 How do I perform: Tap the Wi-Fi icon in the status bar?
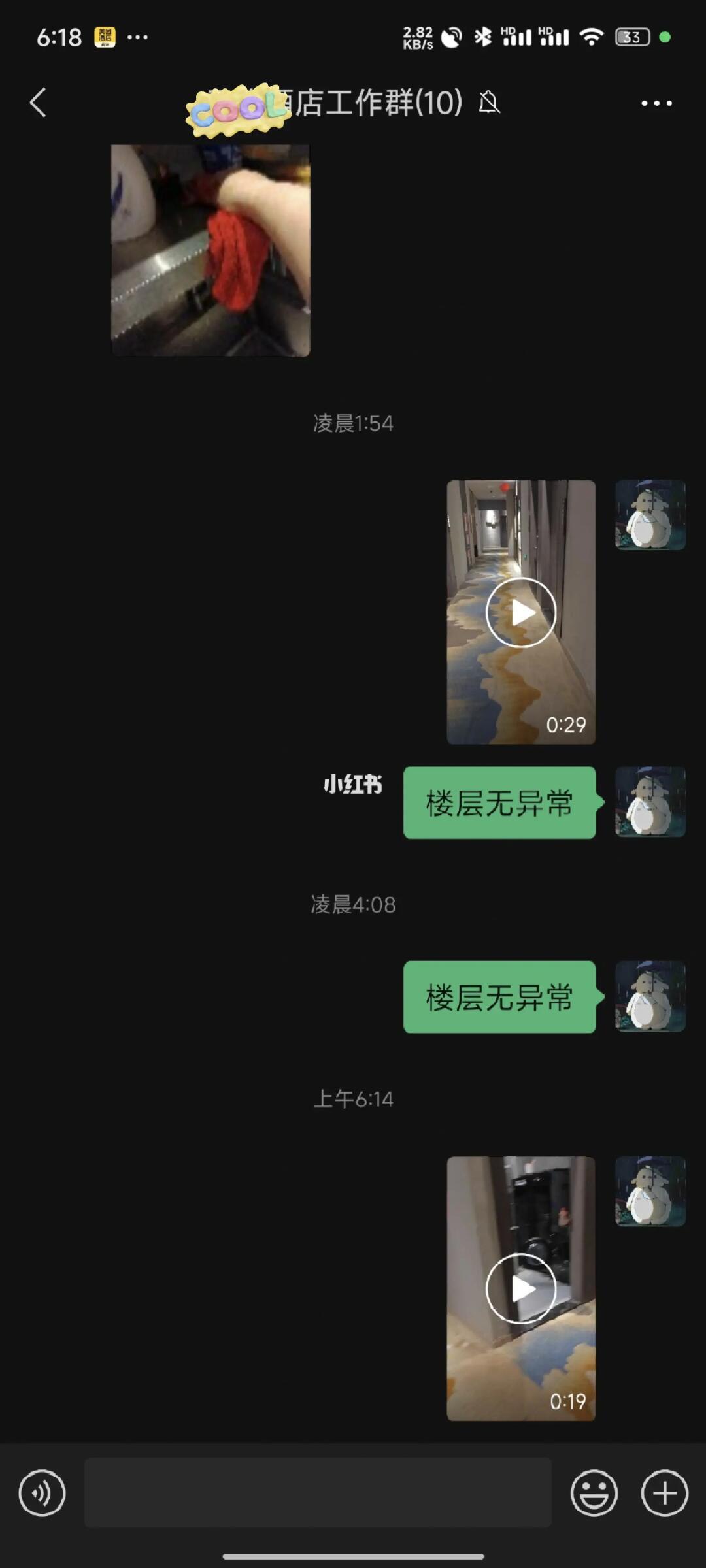click(590, 37)
